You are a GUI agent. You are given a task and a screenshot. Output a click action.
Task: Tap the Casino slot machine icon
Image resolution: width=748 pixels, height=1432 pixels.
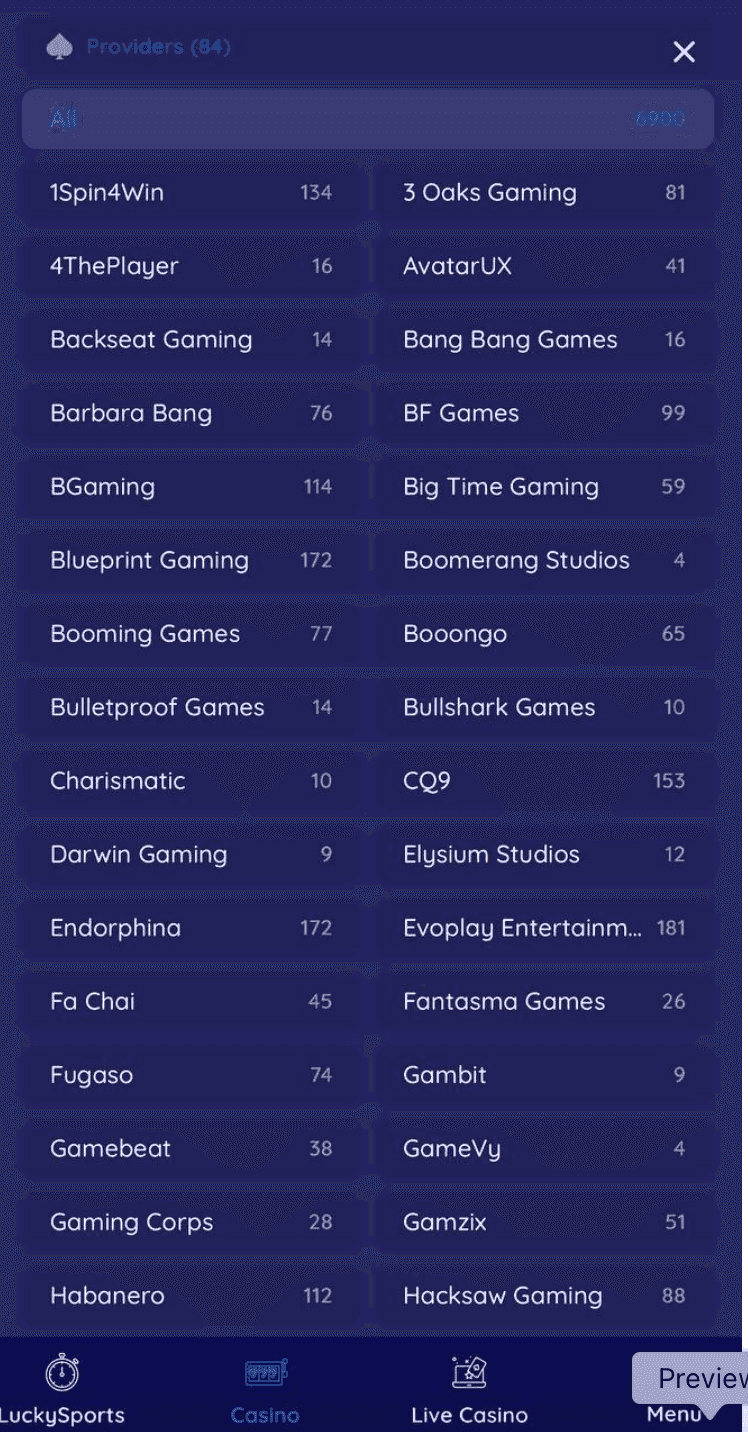[x=264, y=1371]
